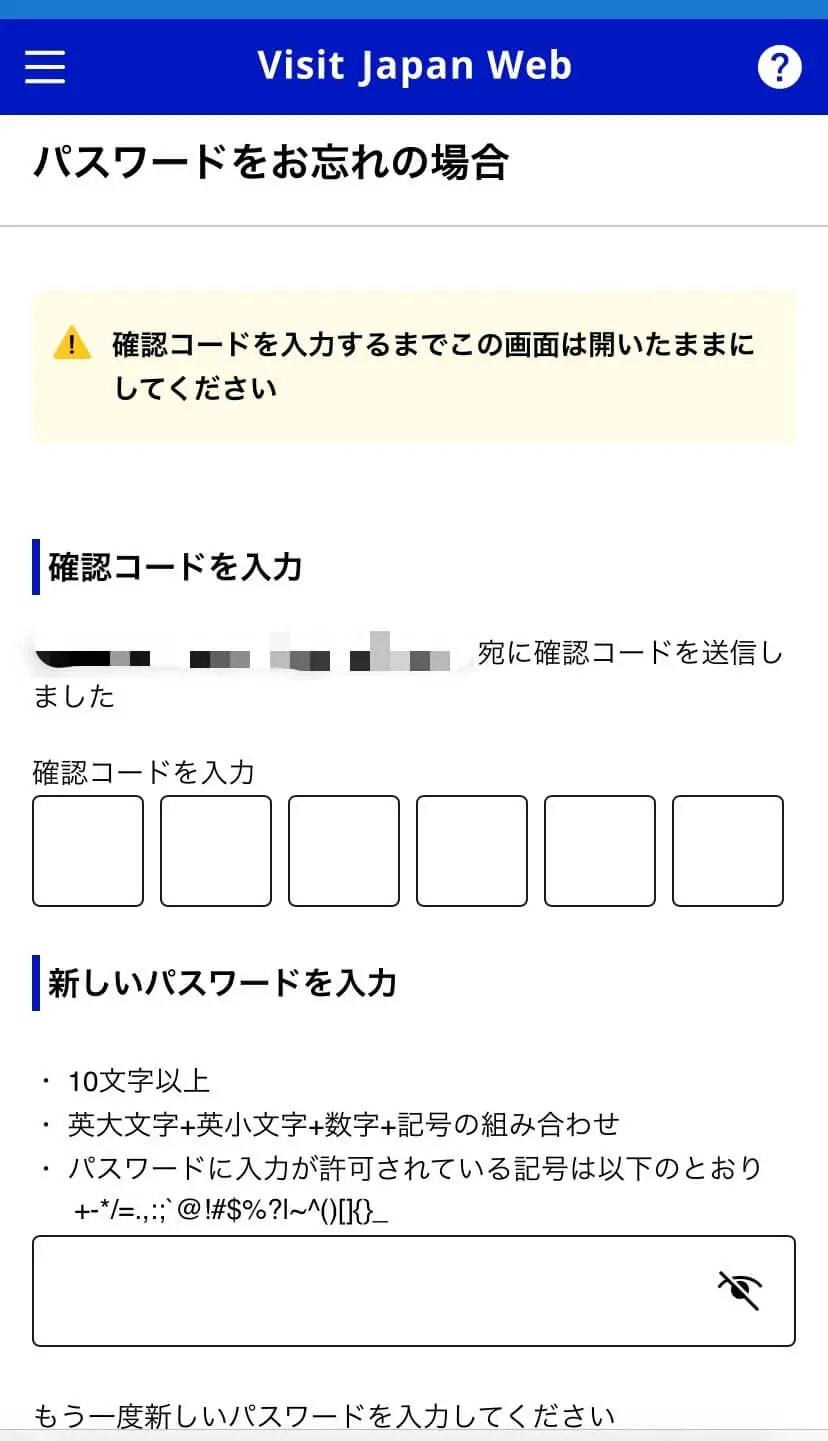
Task: Open the help question mark icon
Action: coord(780,67)
